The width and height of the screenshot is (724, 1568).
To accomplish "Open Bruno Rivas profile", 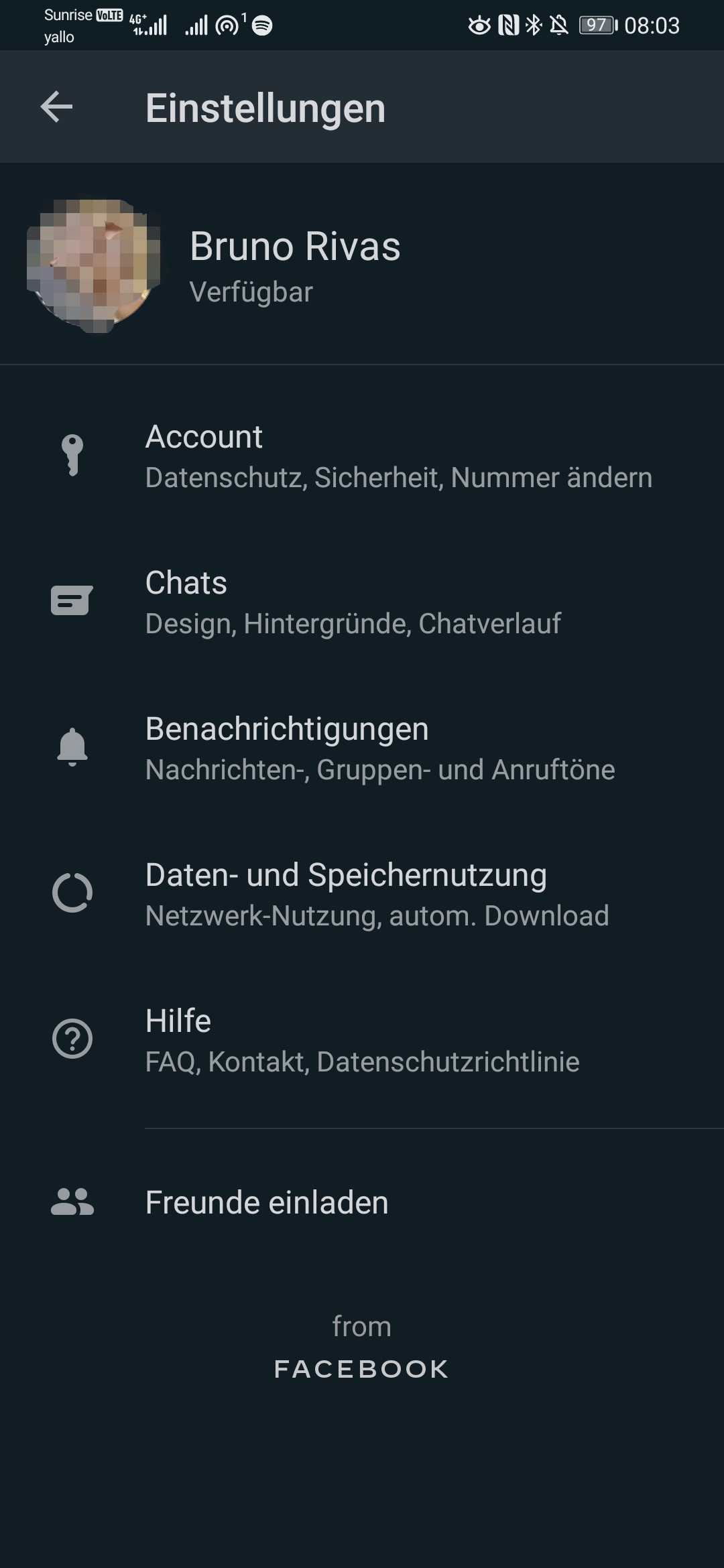I will pyautogui.click(x=362, y=264).
